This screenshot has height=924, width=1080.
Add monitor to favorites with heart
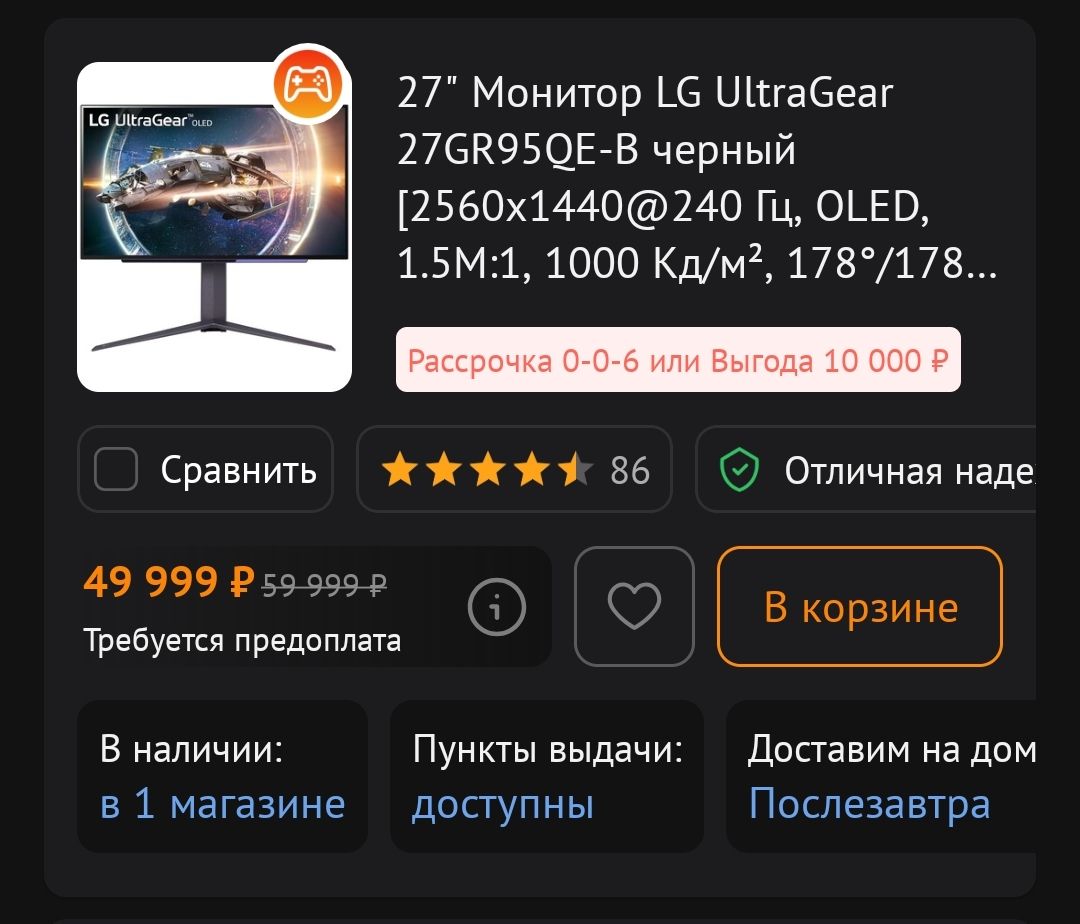[634, 606]
